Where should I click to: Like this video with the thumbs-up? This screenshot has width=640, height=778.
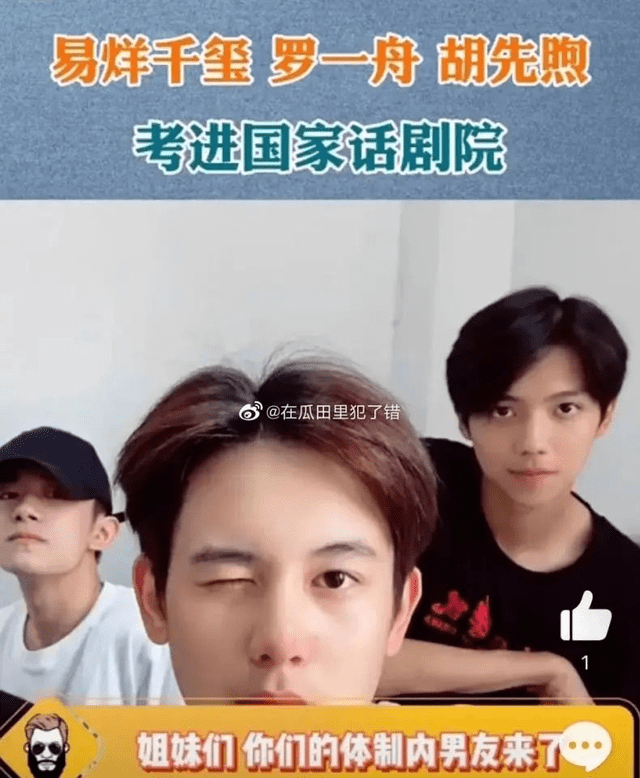coord(585,617)
